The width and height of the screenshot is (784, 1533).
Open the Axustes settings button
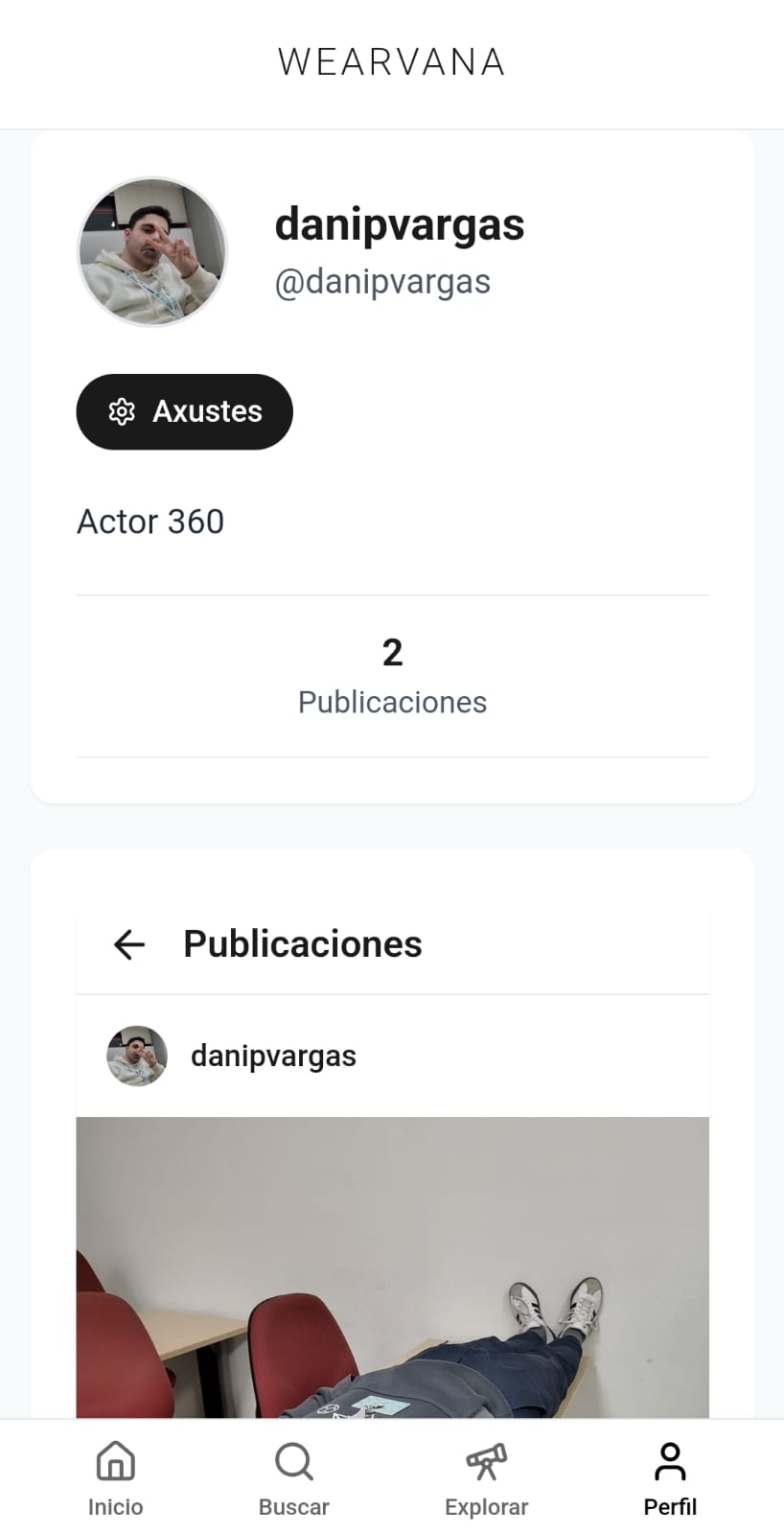(x=184, y=411)
